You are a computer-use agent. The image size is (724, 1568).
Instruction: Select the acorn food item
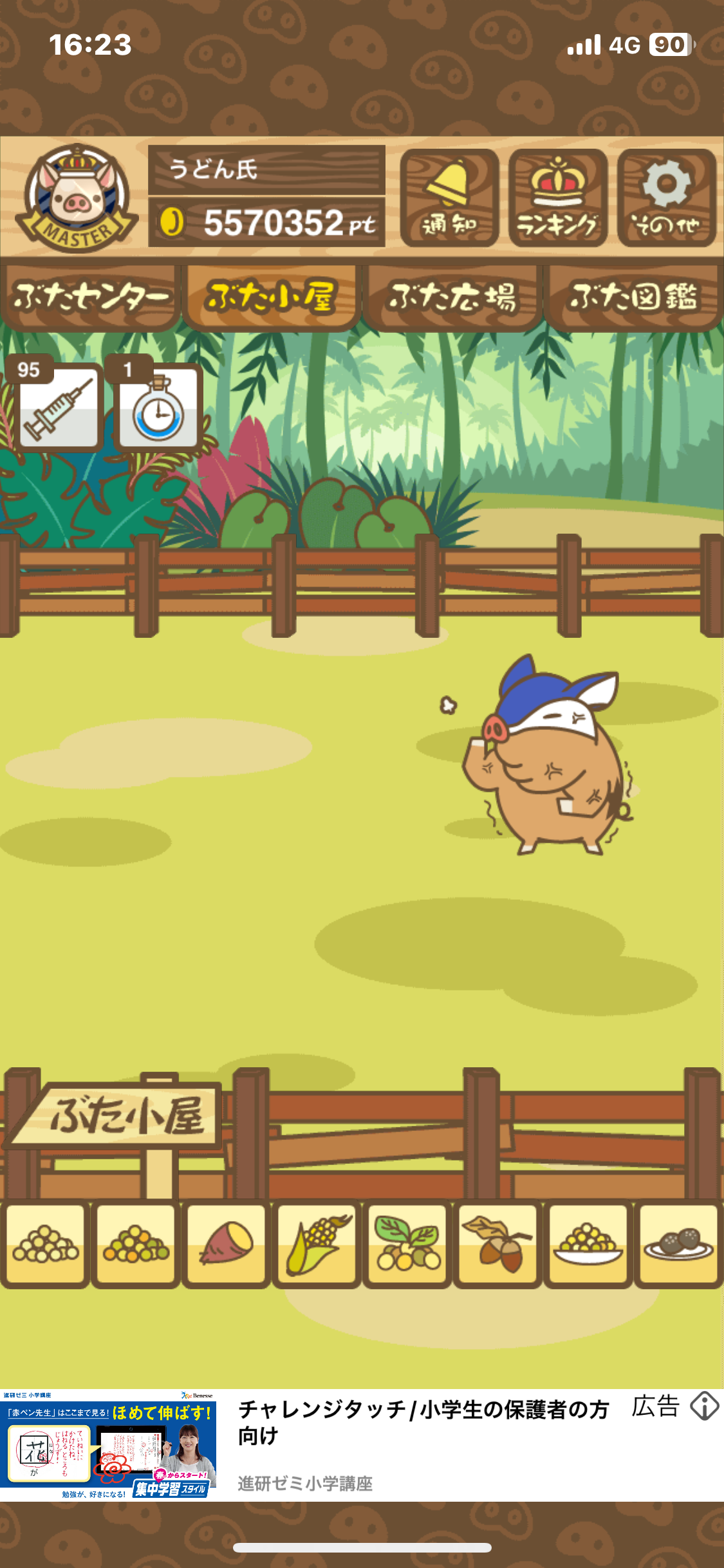pos(498,1245)
